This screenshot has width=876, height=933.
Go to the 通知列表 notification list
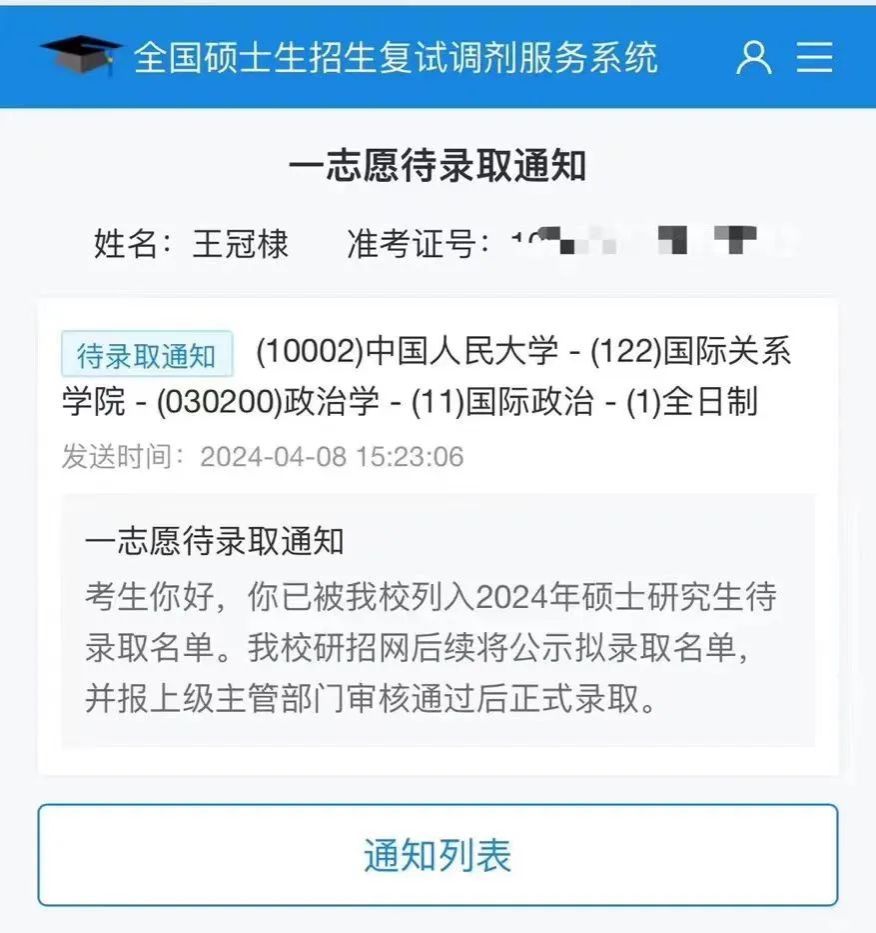438,855
